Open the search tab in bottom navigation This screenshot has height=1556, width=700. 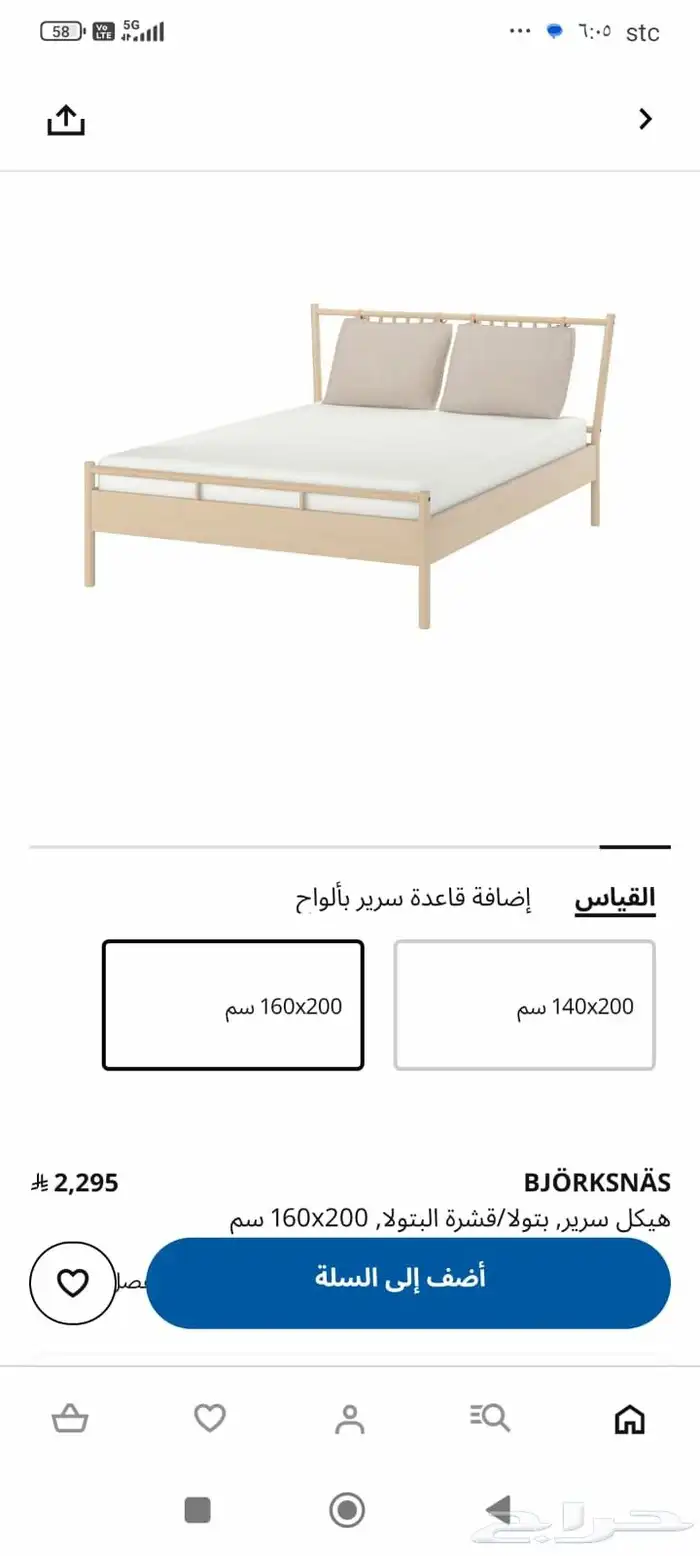[x=490, y=1418]
